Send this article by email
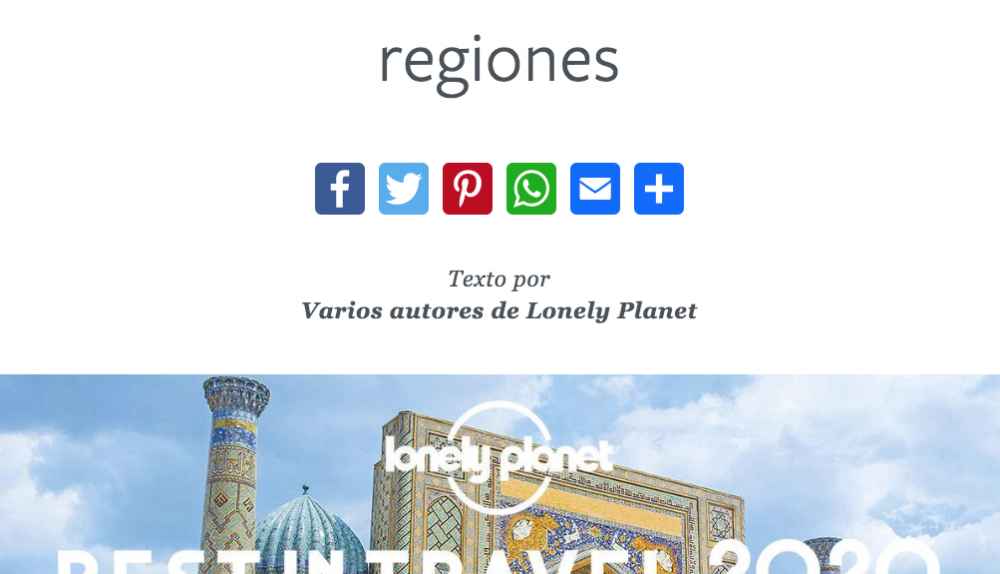The width and height of the screenshot is (1000, 574). pos(595,189)
